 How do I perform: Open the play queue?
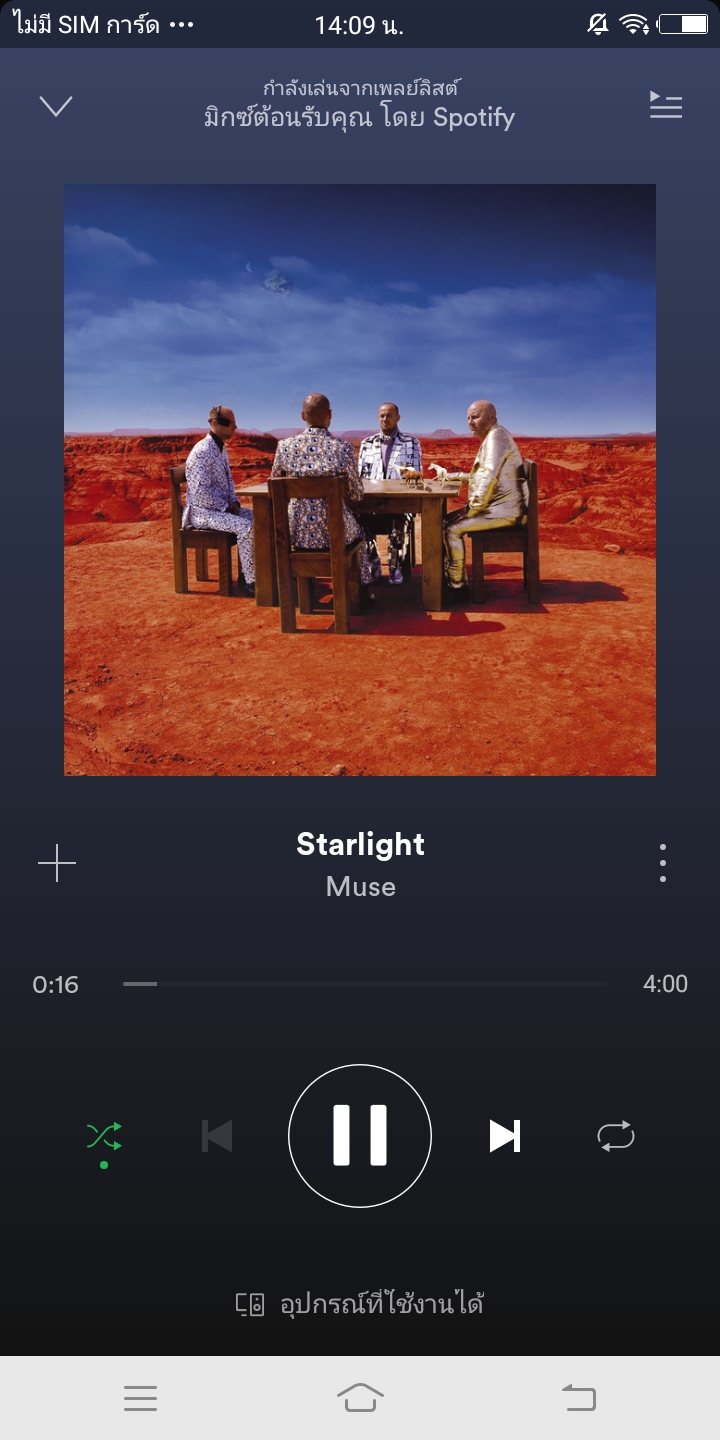pyautogui.click(x=666, y=105)
